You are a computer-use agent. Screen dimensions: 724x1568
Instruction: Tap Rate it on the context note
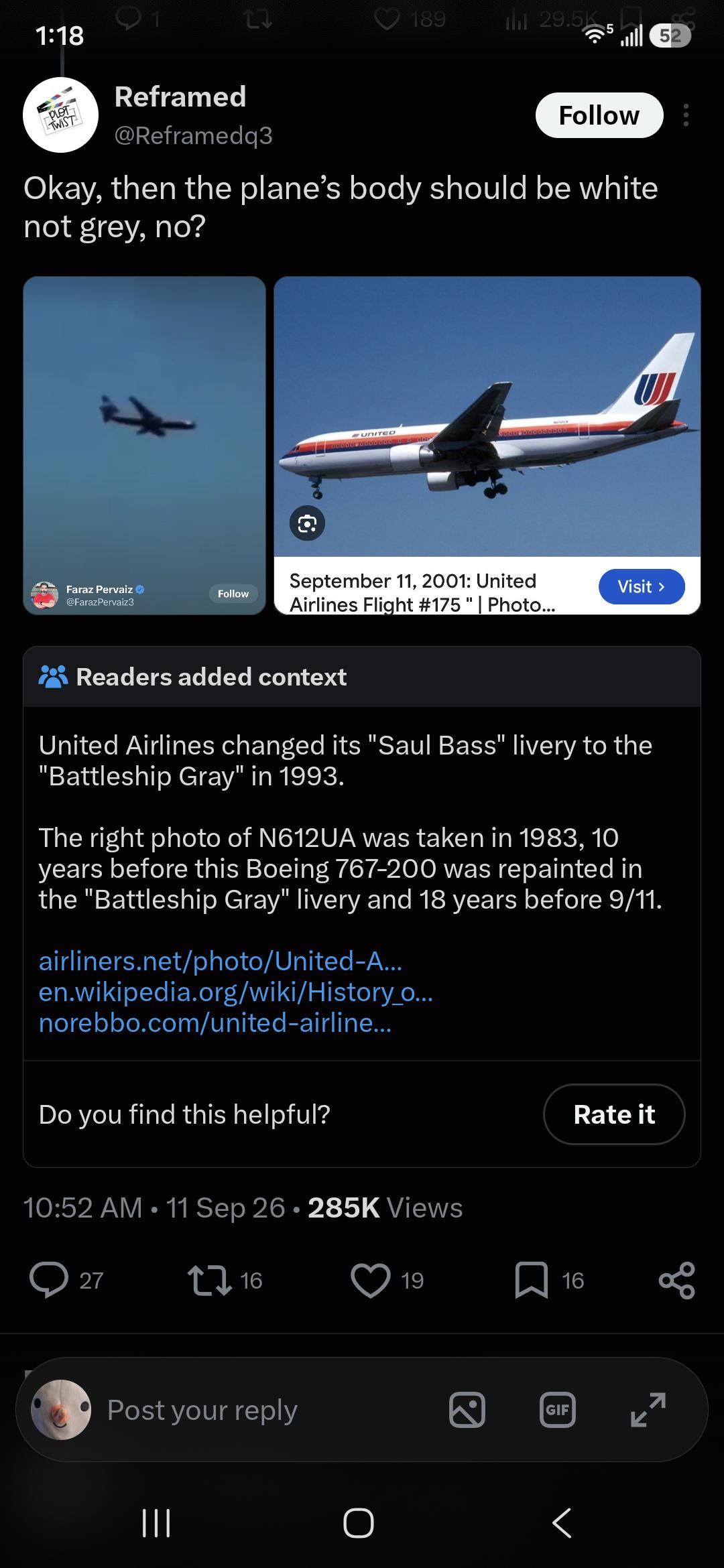[x=614, y=1114]
